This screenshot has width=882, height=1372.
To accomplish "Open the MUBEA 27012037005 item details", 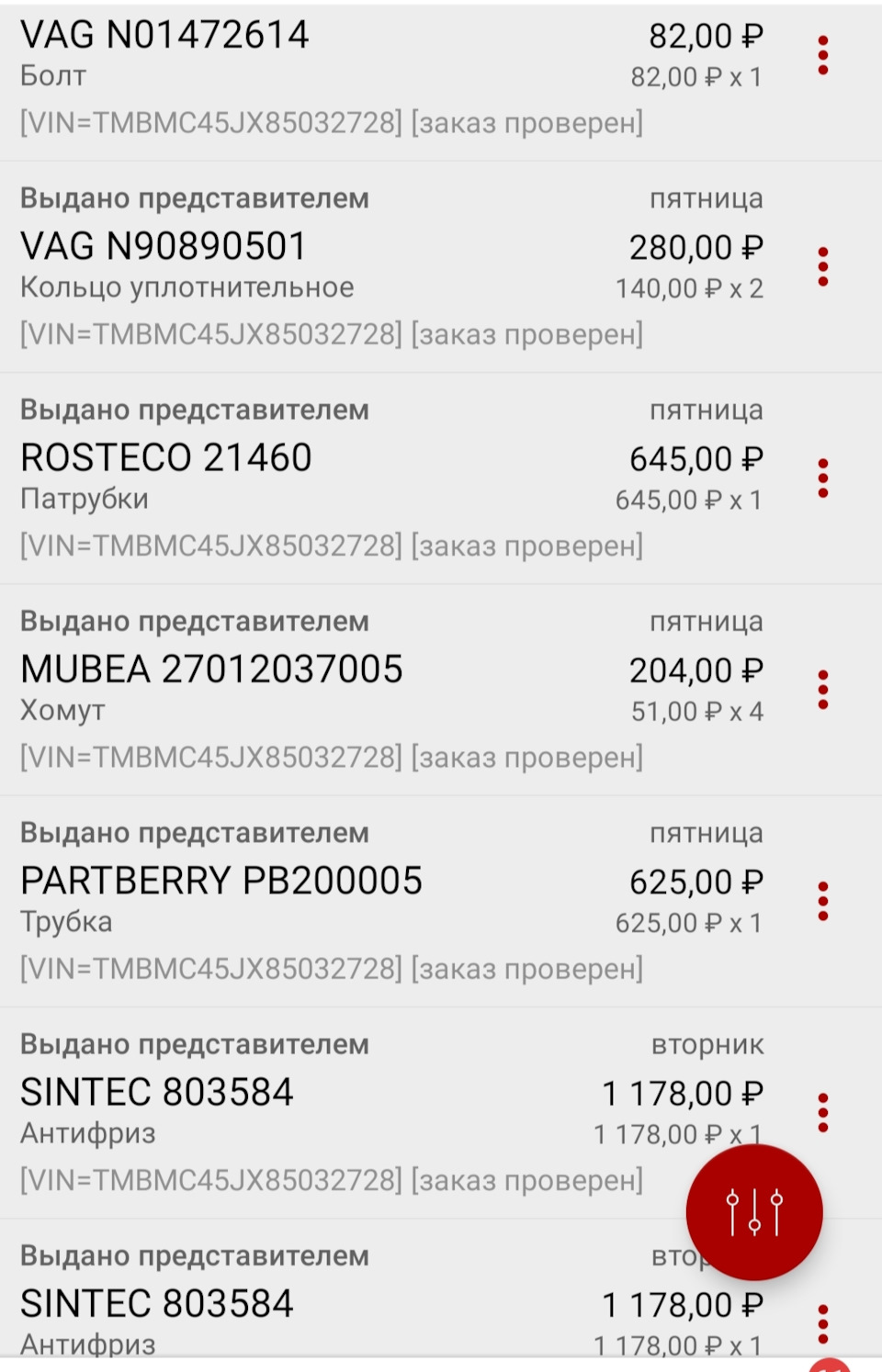I will pyautogui.click(x=213, y=669).
